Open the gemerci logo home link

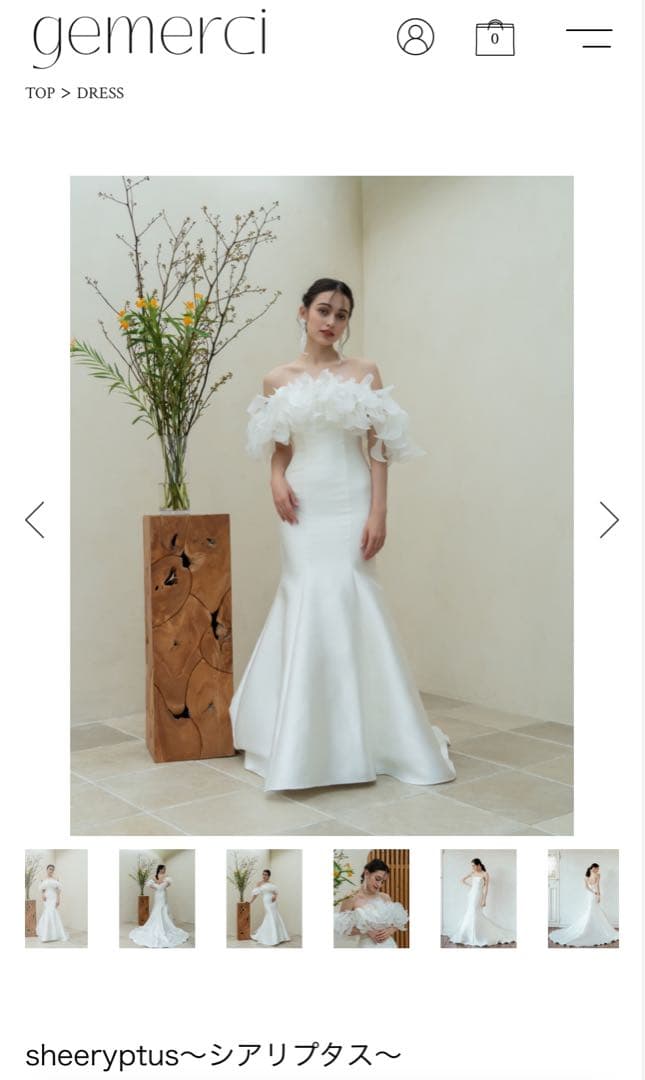[x=150, y=36]
